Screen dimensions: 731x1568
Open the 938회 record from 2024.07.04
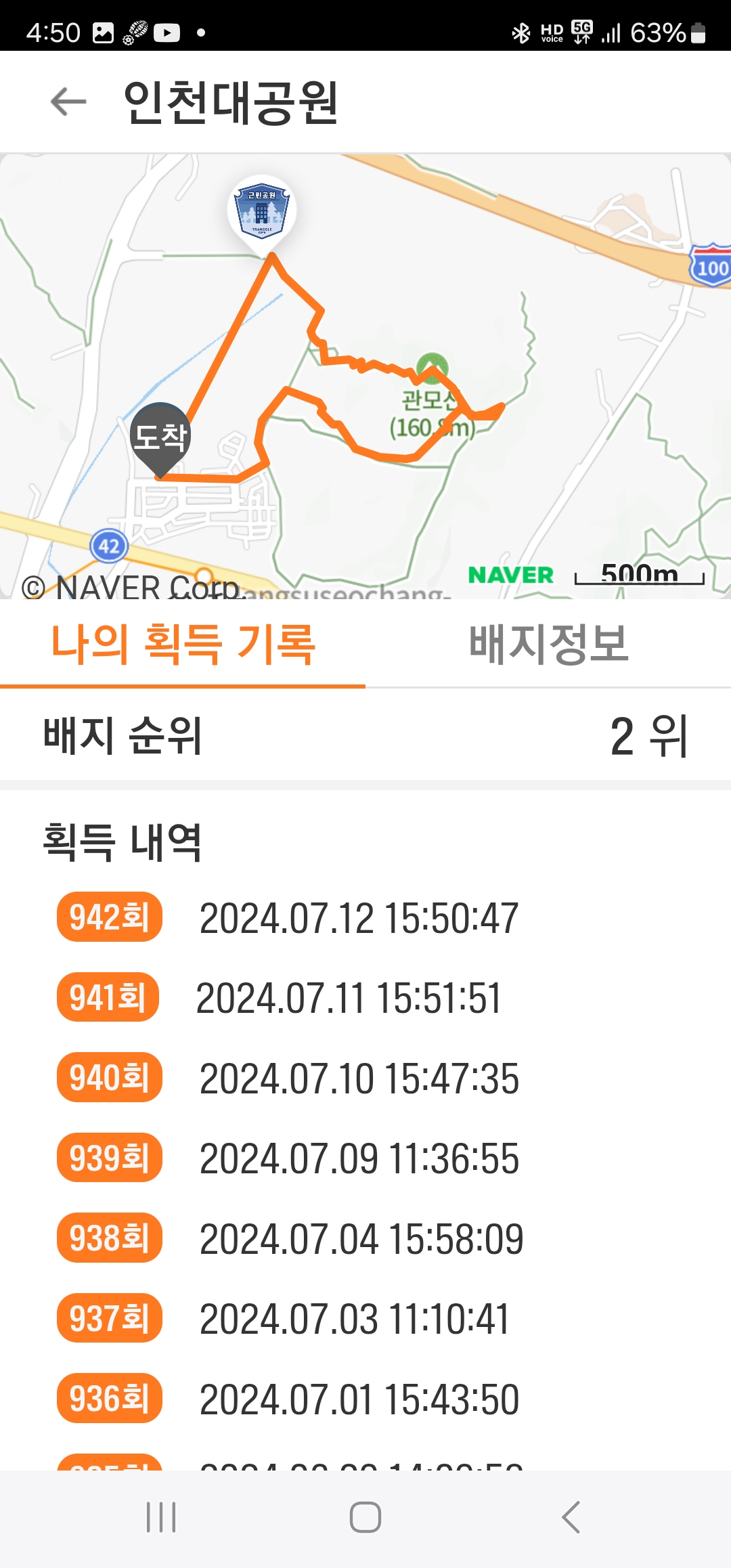365,1238
